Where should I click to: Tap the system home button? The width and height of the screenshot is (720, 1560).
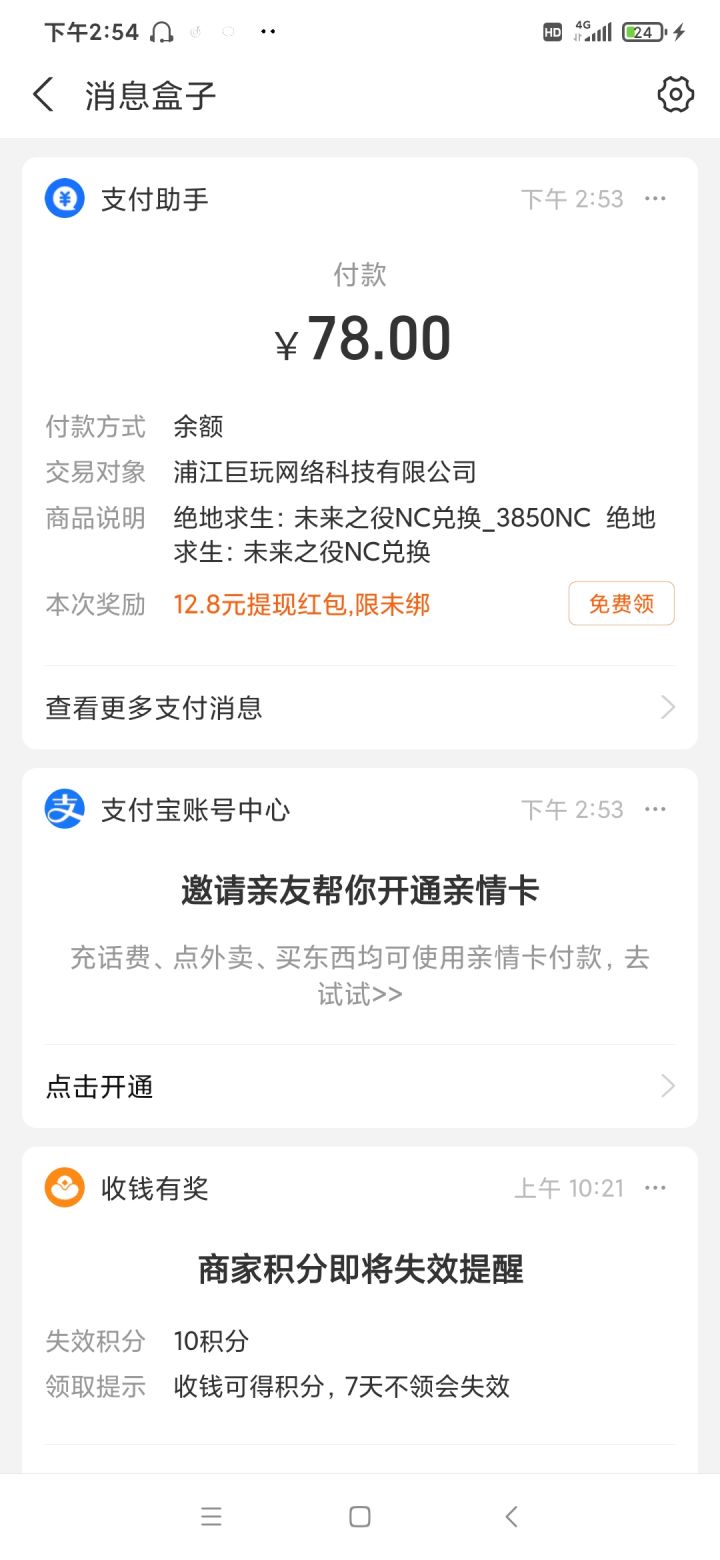click(360, 1517)
